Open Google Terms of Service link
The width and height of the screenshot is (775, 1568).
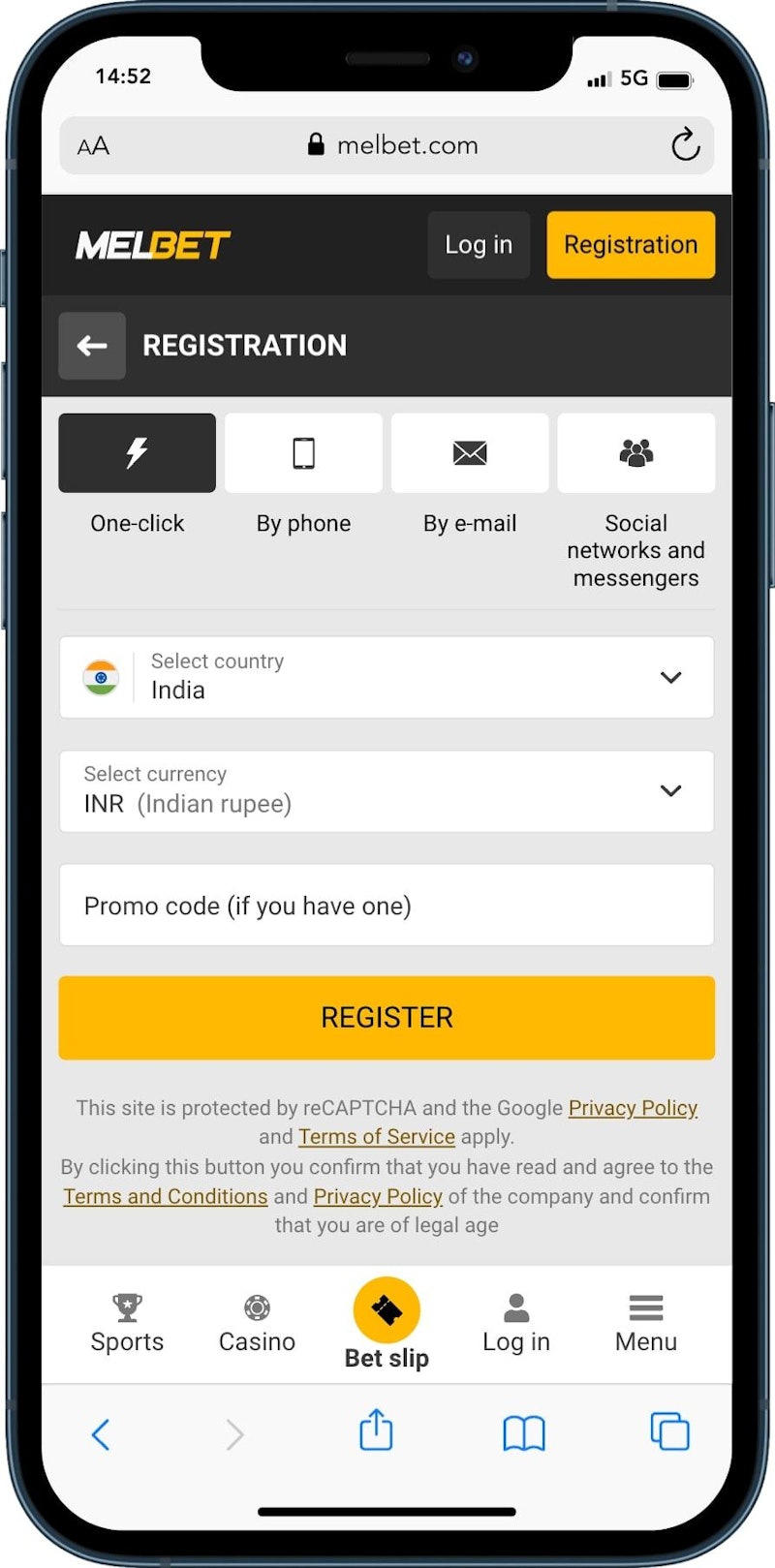click(x=377, y=1137)
